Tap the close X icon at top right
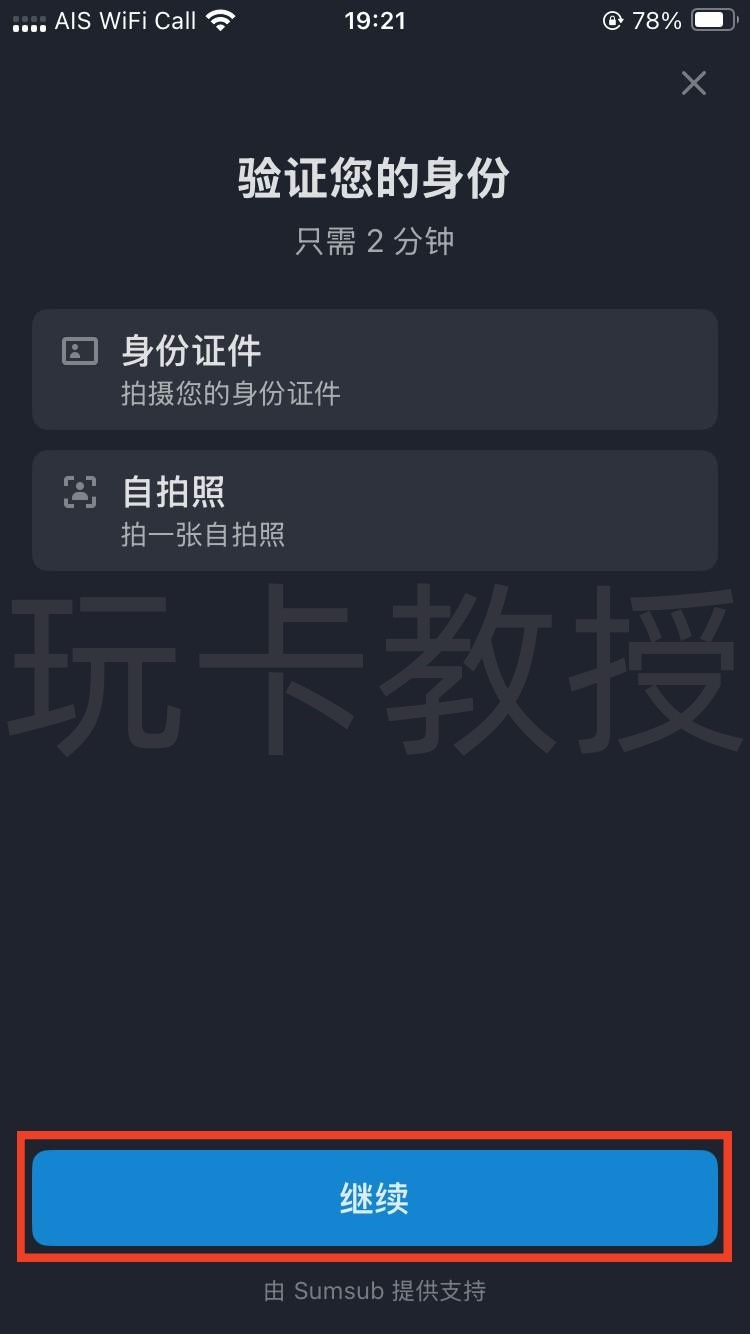 [x=693, y=83]
